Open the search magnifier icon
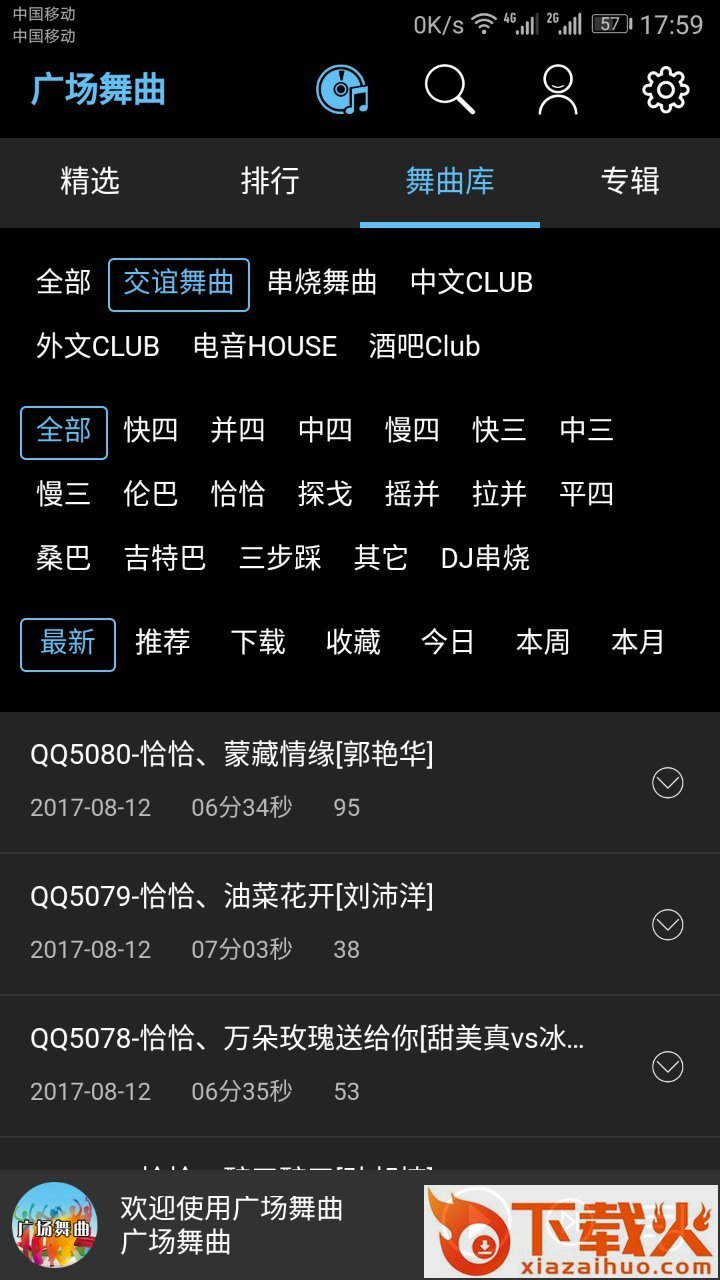Viewport: 720px width, 1280px height. [449, 90]
